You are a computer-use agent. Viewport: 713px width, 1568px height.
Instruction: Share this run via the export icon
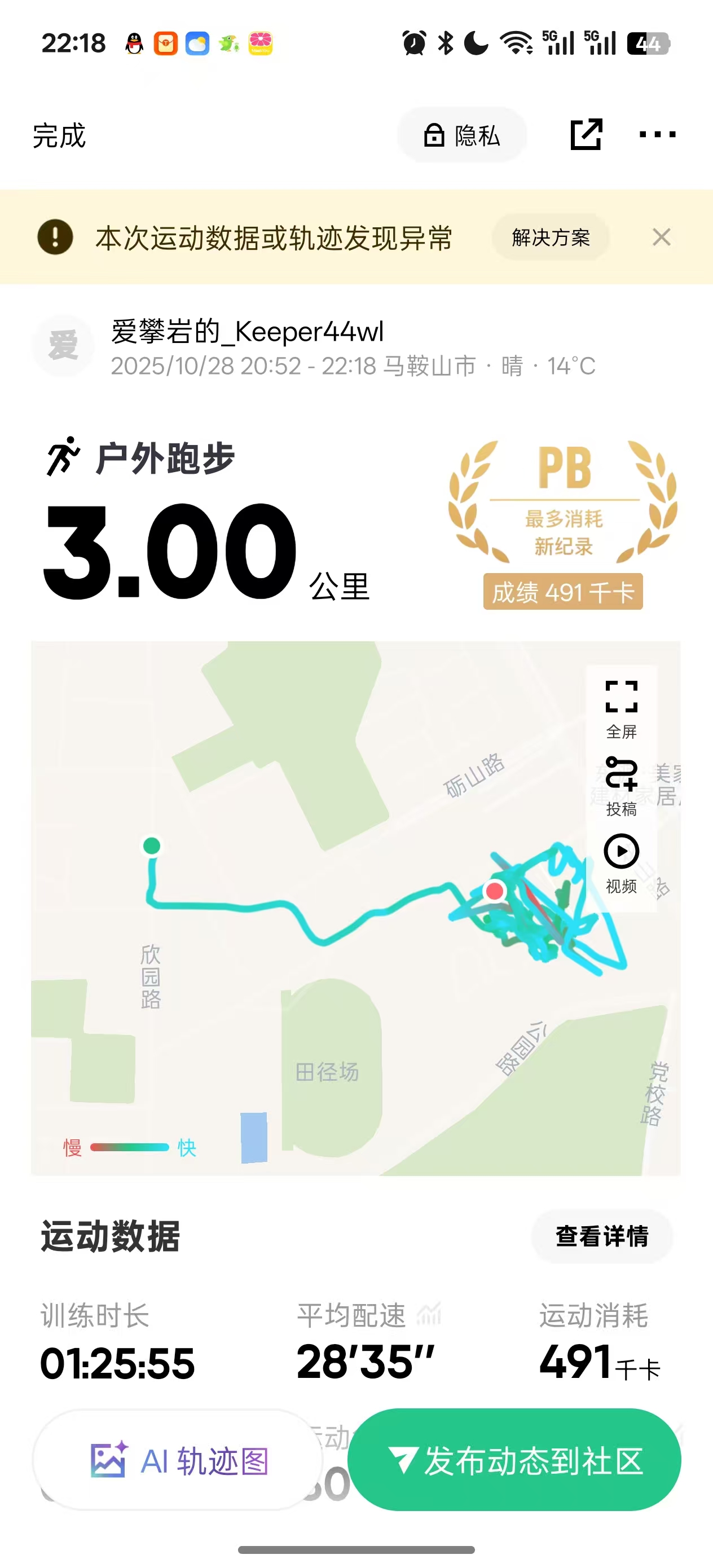click(586, 135)
